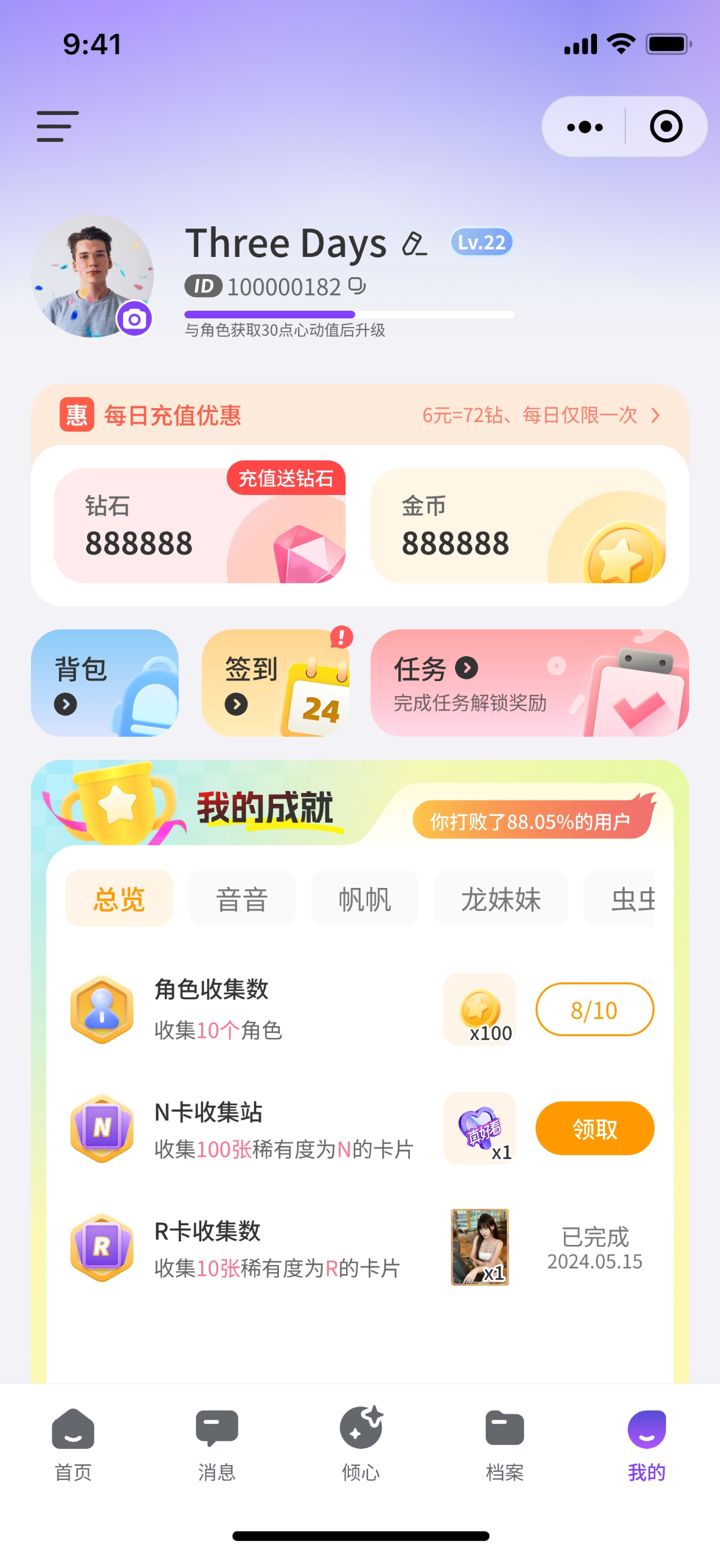Screen dimensions: 720x1558
Task: Tap the Lv.22 level badge
Action: pos(481,242)
